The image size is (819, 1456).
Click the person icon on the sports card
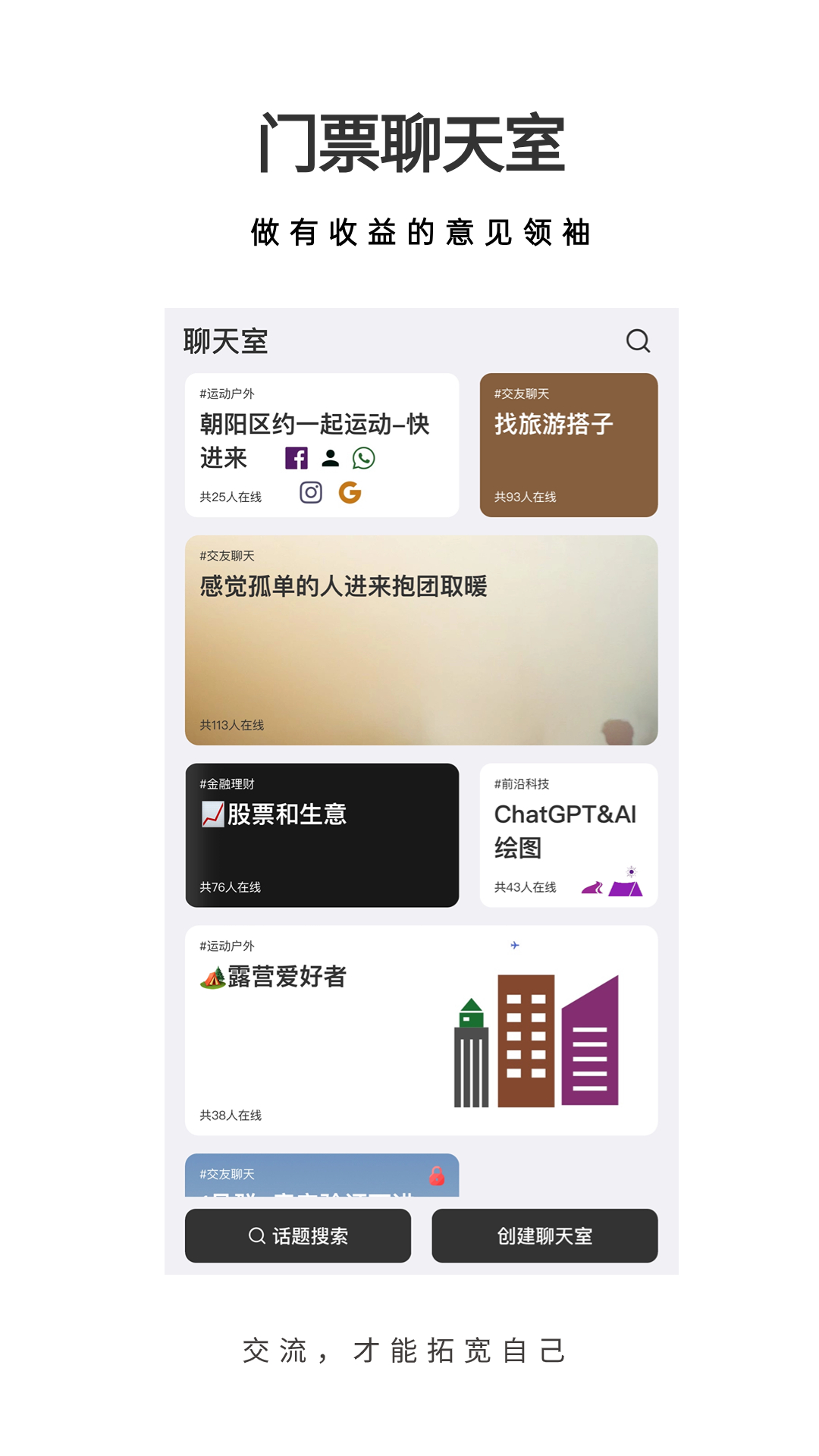pos(329,458)
